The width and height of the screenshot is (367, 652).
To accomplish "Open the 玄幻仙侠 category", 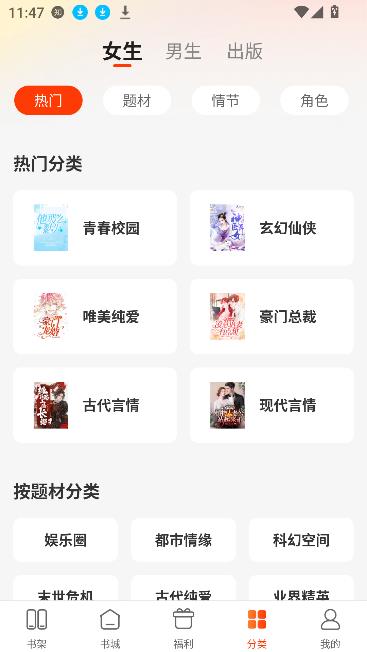I will coord(272,228).
